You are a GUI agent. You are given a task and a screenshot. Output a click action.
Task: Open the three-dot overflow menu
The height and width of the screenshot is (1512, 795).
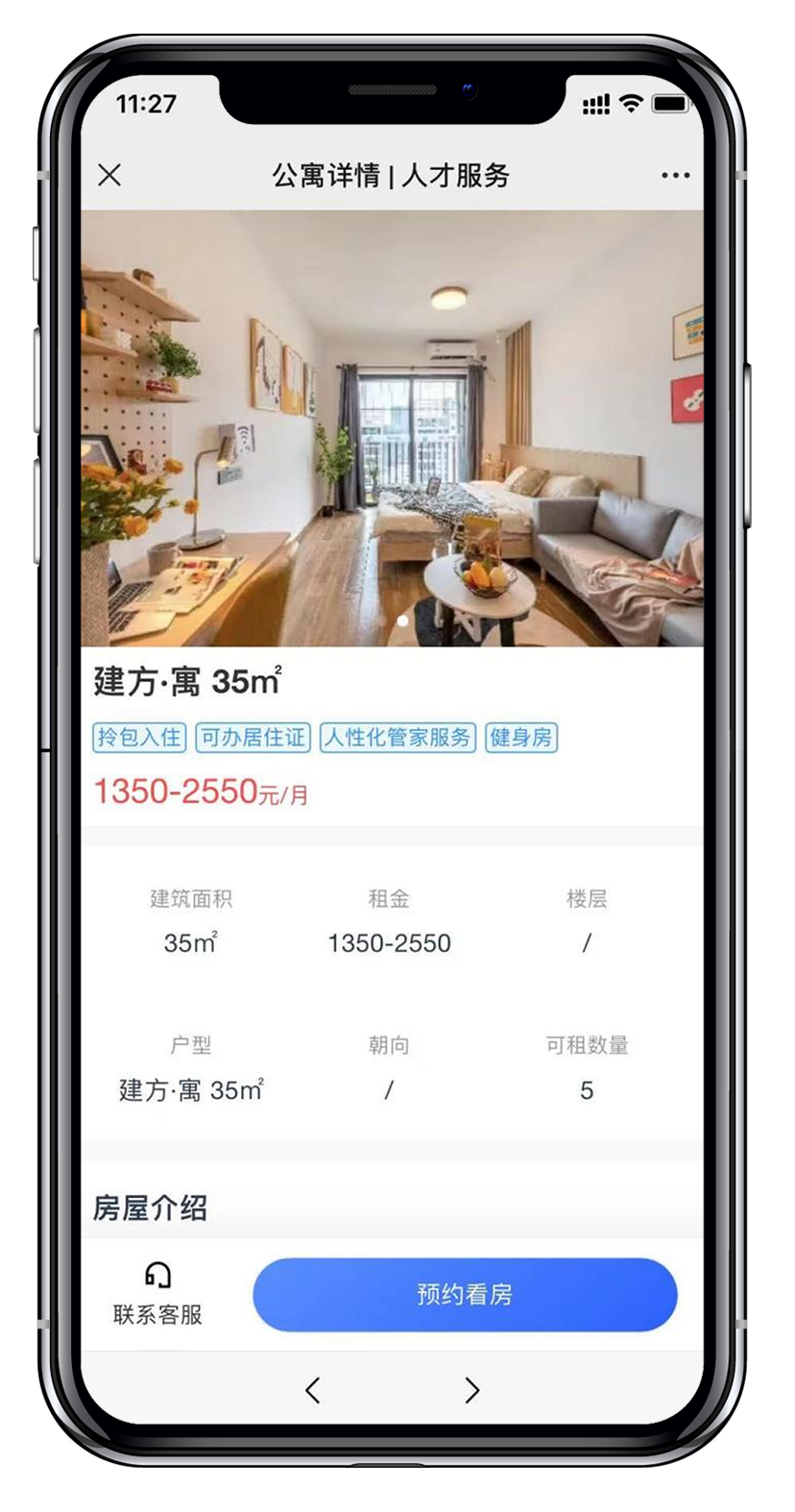click(675, 175)
